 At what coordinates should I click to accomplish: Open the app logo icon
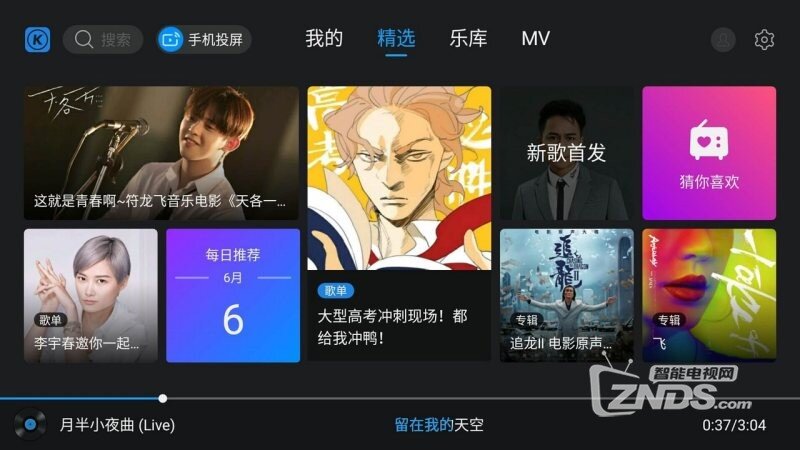(x=38, y=40)
